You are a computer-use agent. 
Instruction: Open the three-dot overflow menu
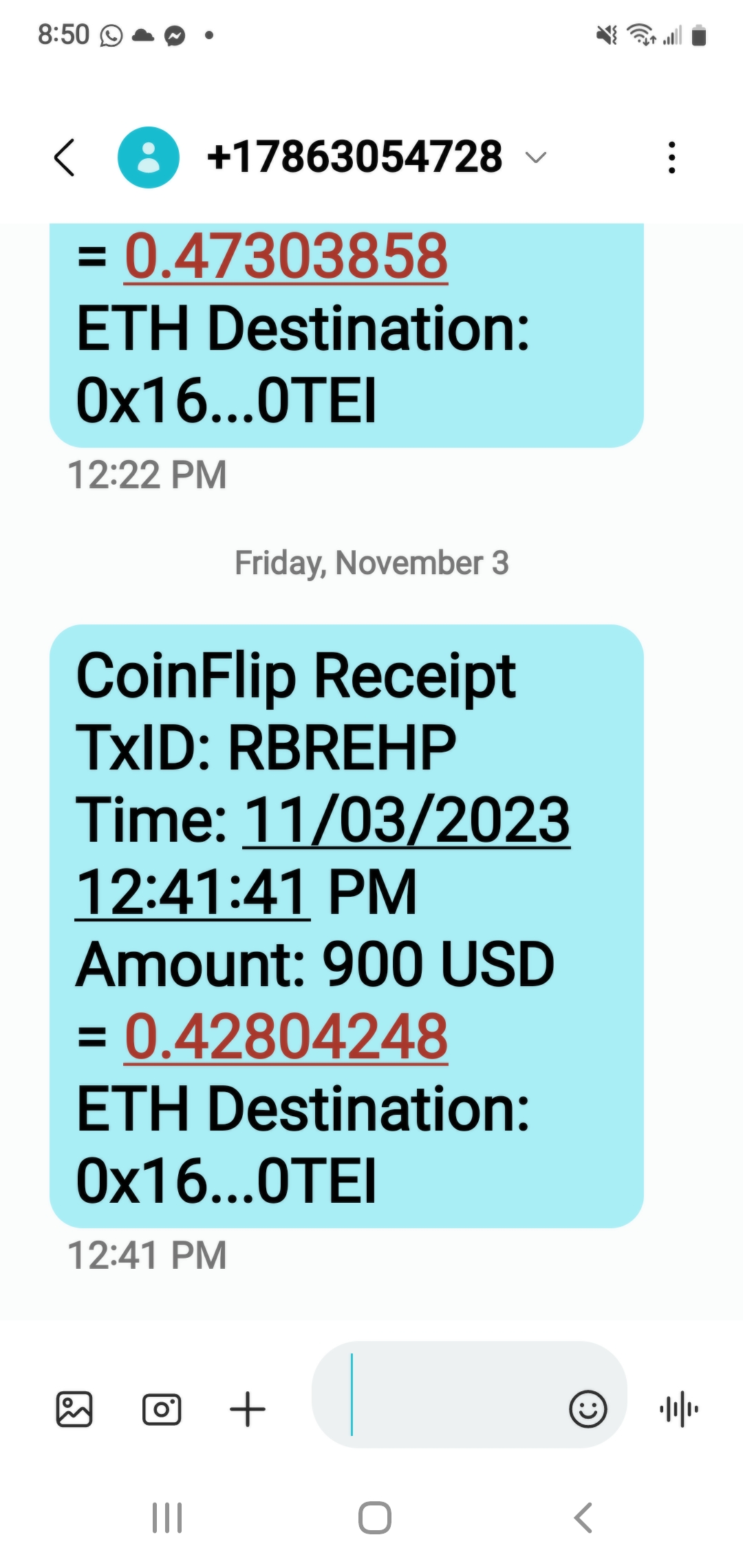(671, 157)
